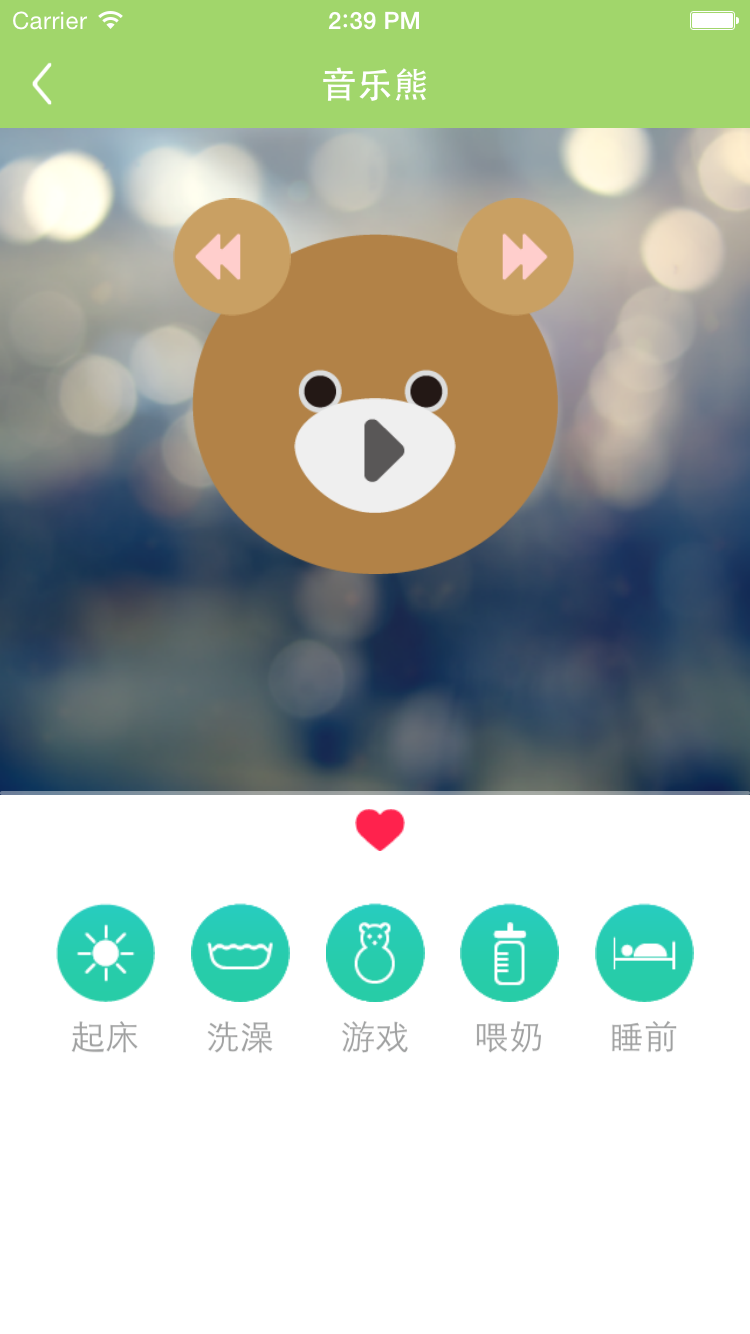Skip to previous track on left ear
The width and height of the screenshot is (750, 1334).
coord(221,257)
